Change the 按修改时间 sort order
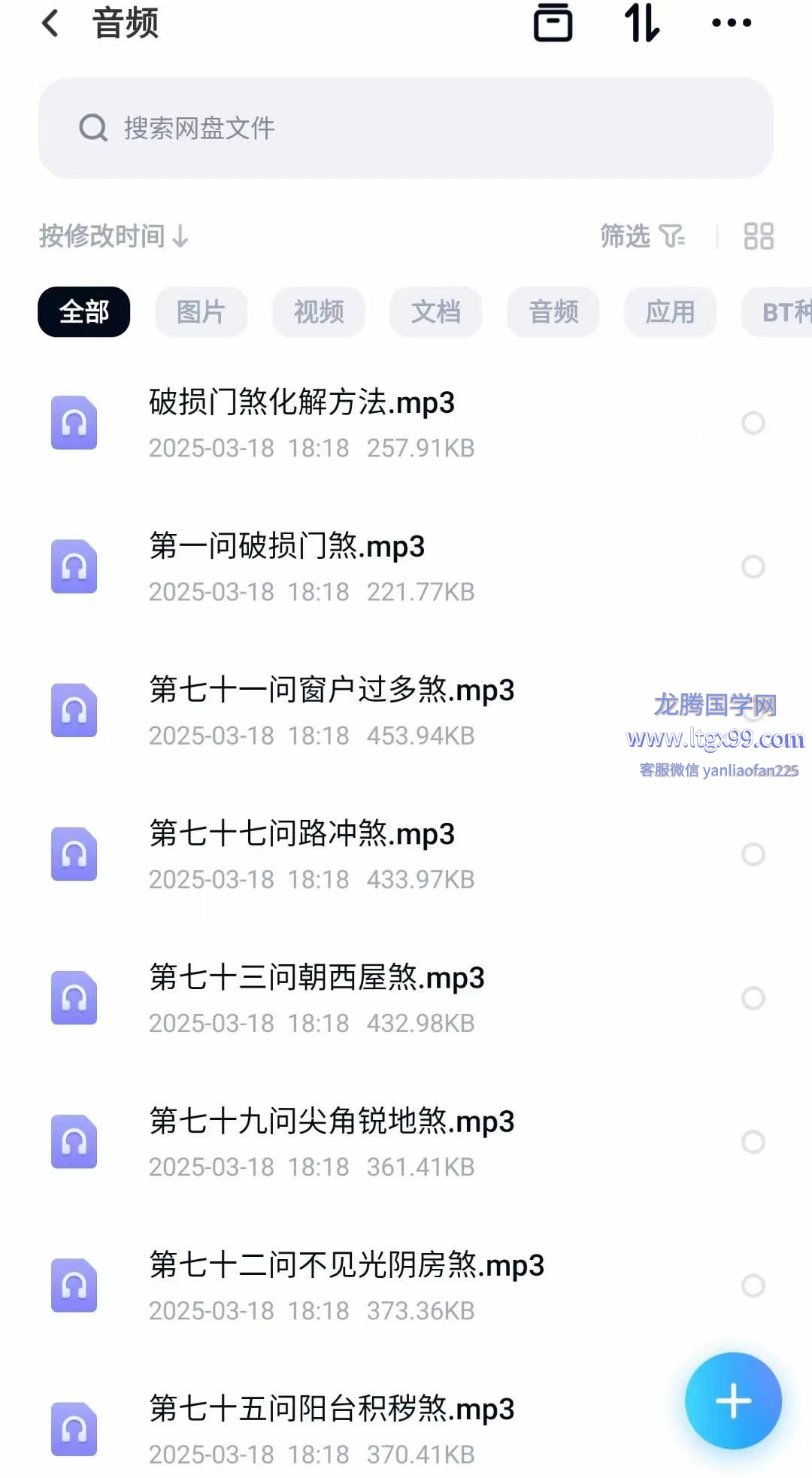812x1478 pixels. (x=114, y=236)
